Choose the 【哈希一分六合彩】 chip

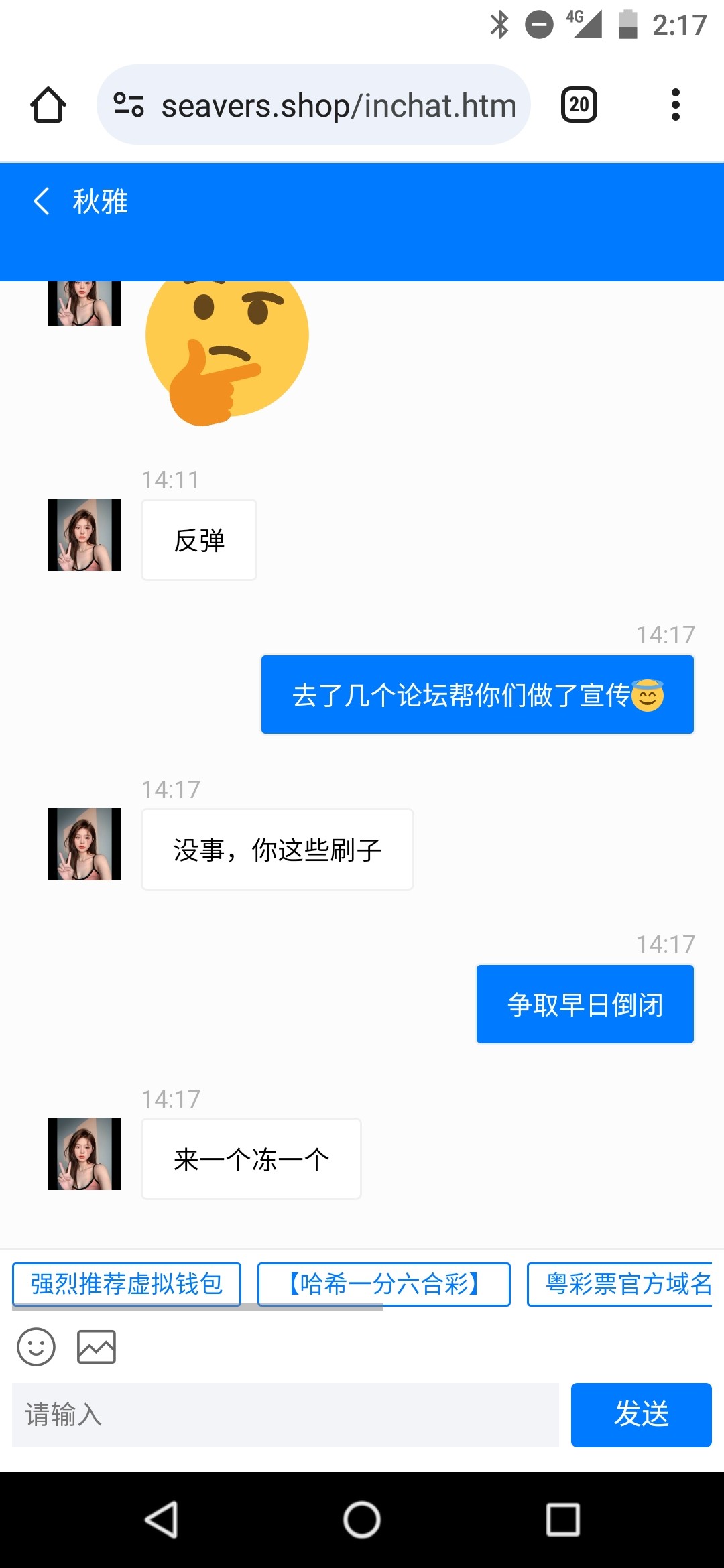click(x=383, y=1284)
